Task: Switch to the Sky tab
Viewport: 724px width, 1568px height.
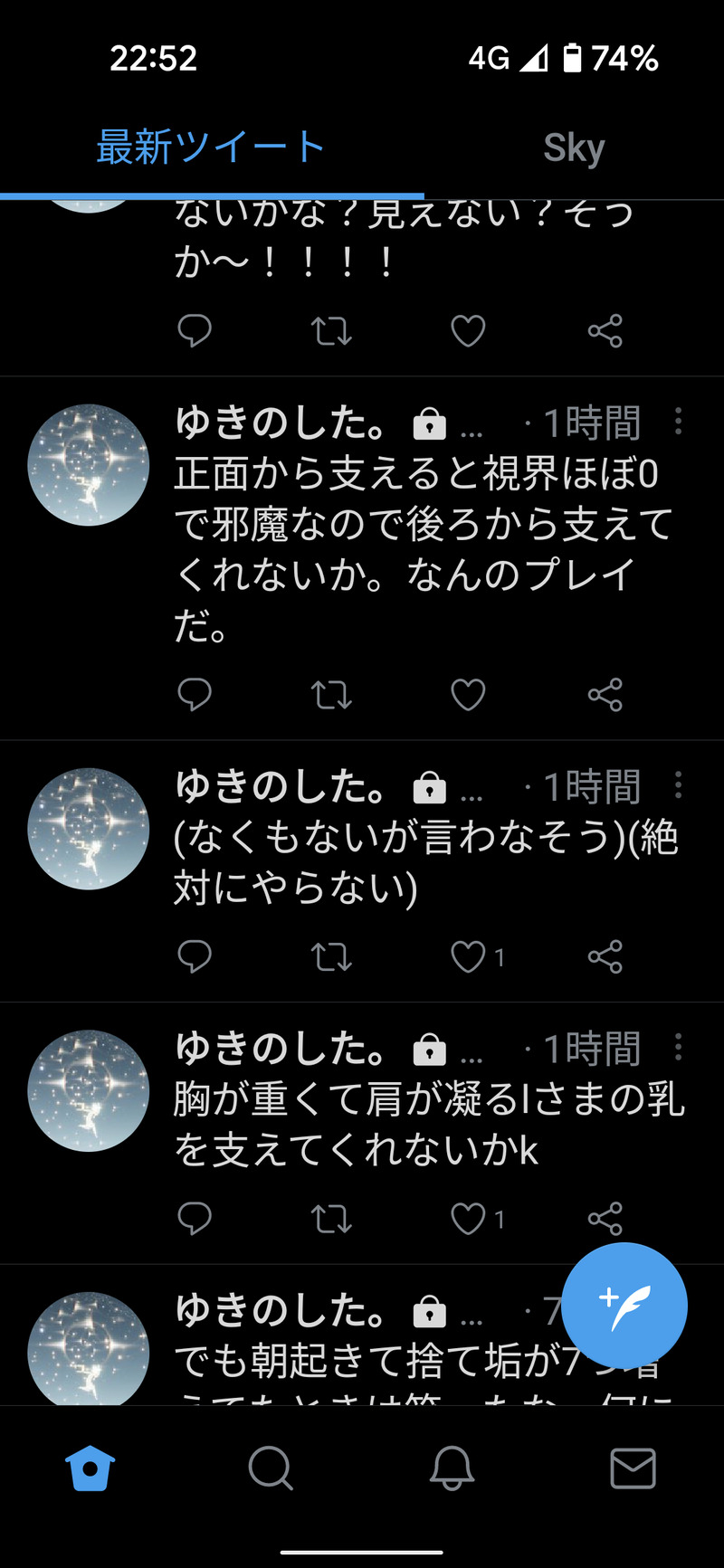Action: click(574, 148)
